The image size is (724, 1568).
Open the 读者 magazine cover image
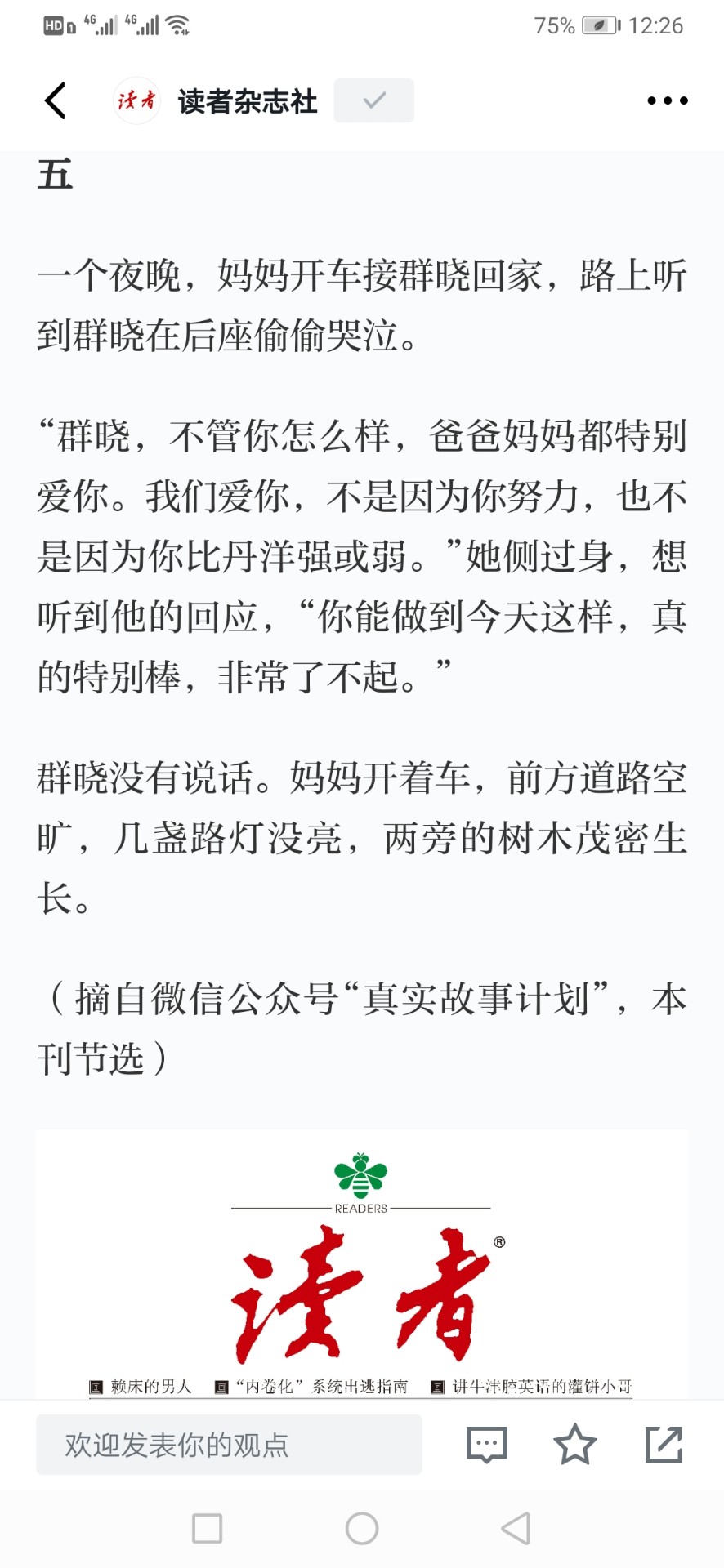click(x=362, y=1264)
